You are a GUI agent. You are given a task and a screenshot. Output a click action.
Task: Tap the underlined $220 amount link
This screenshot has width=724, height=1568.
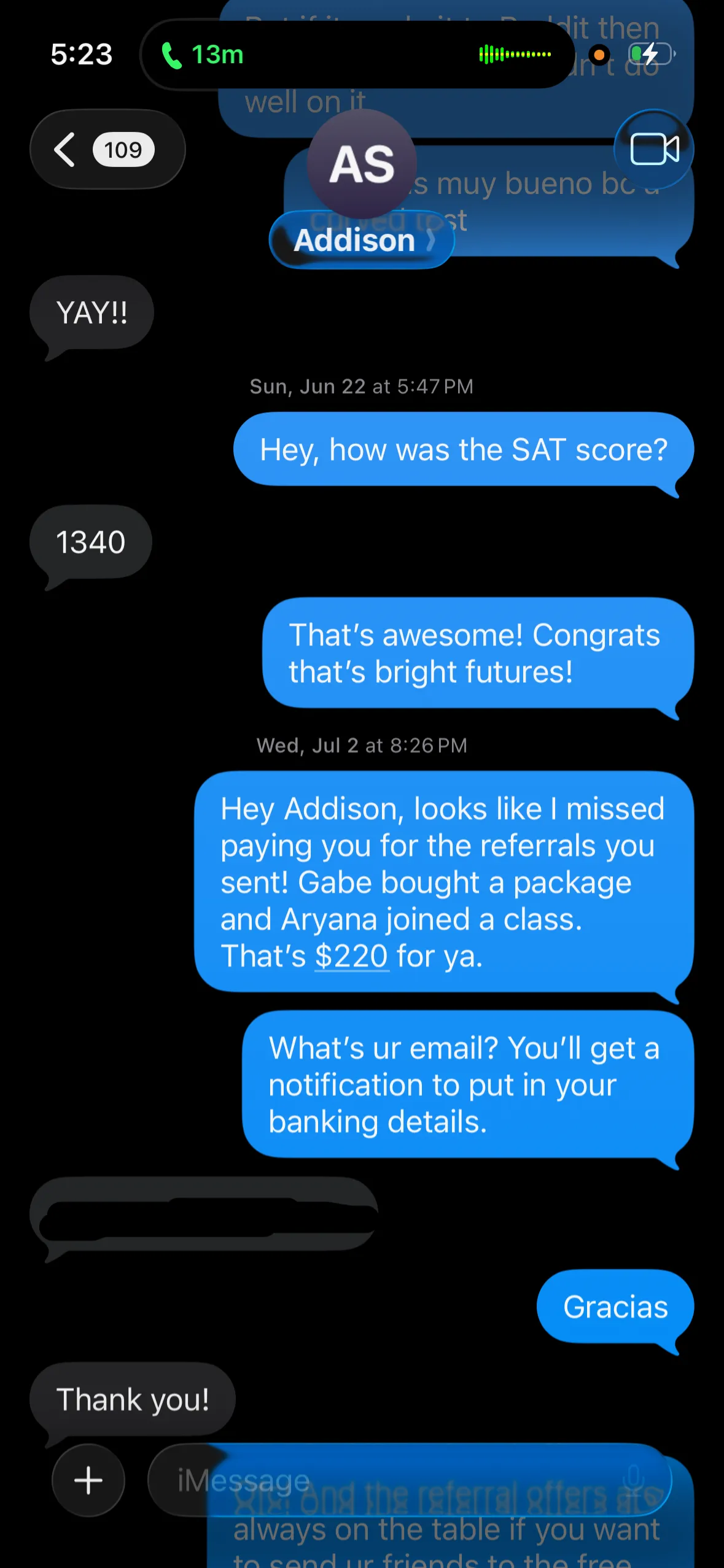(x=351, y=956)
